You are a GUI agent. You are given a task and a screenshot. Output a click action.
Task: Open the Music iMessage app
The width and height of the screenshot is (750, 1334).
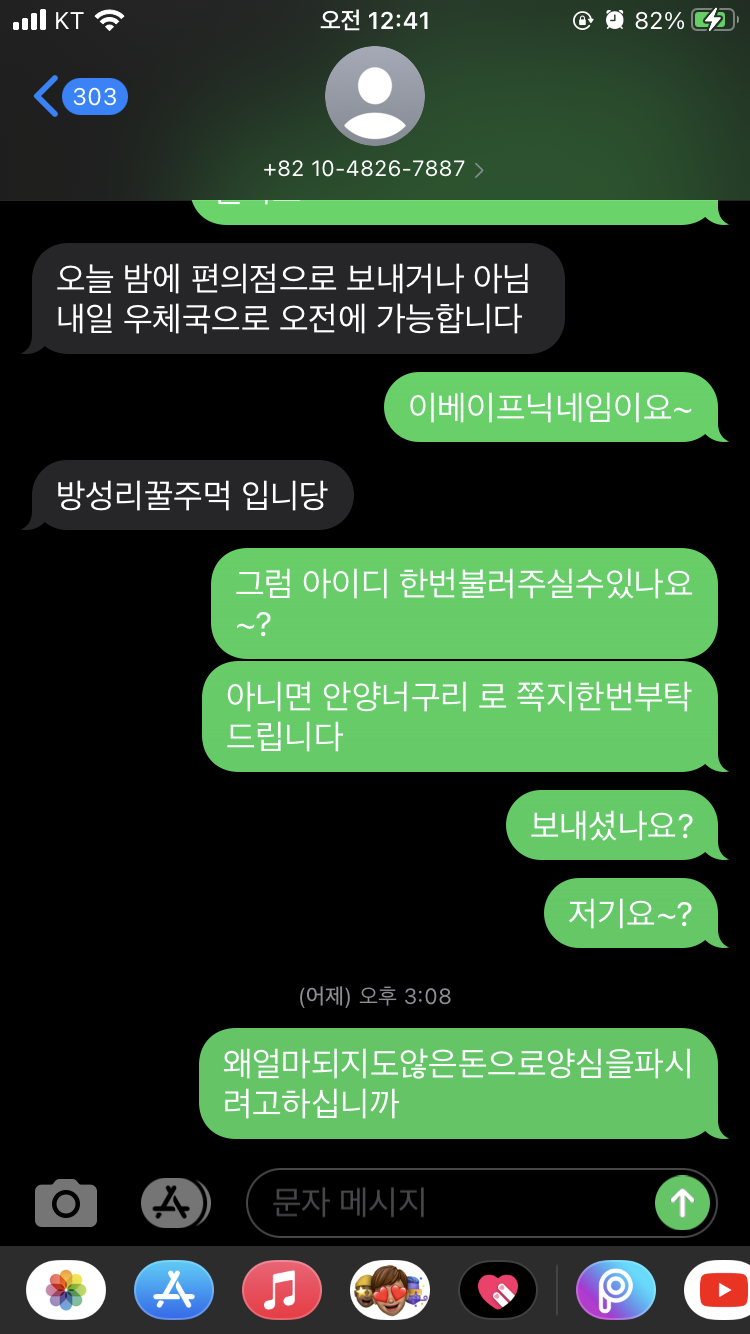pos(282,1290)
